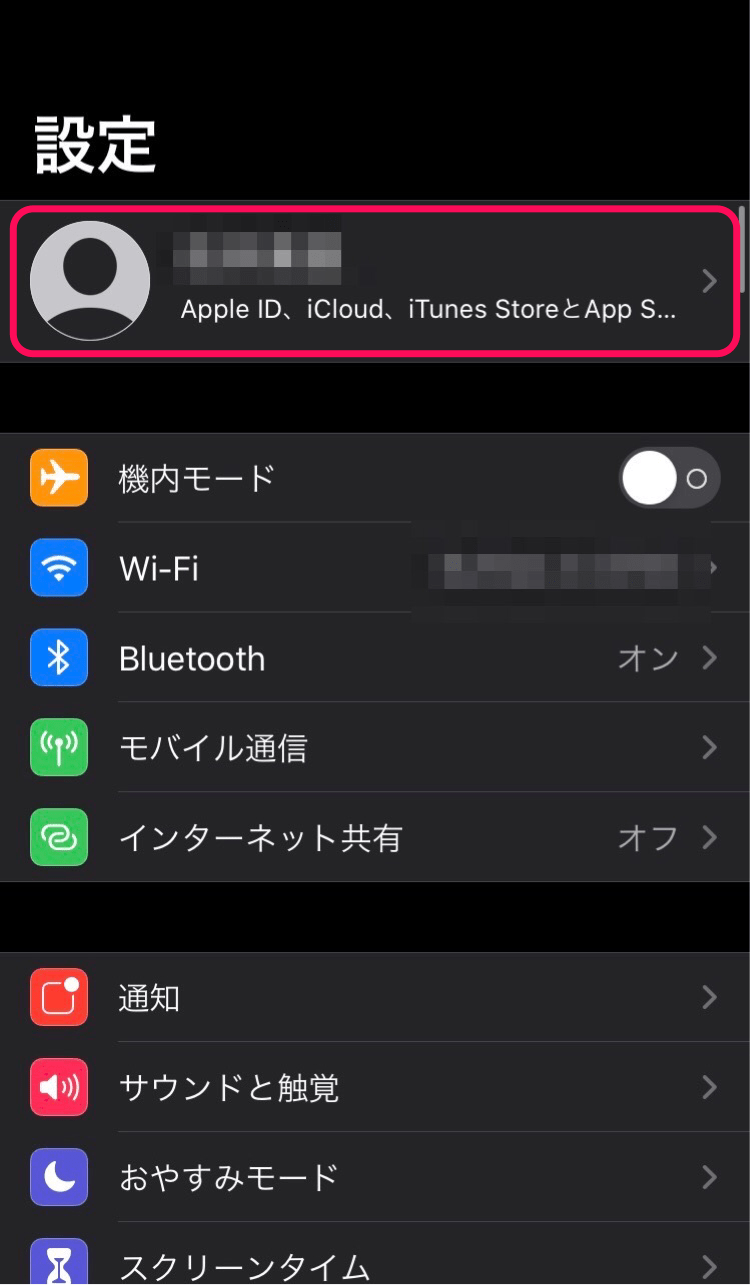Viewport: 750px width, 1285px height.
Task: Tap the Bluetooth icon
Action: tap(59, 658)
